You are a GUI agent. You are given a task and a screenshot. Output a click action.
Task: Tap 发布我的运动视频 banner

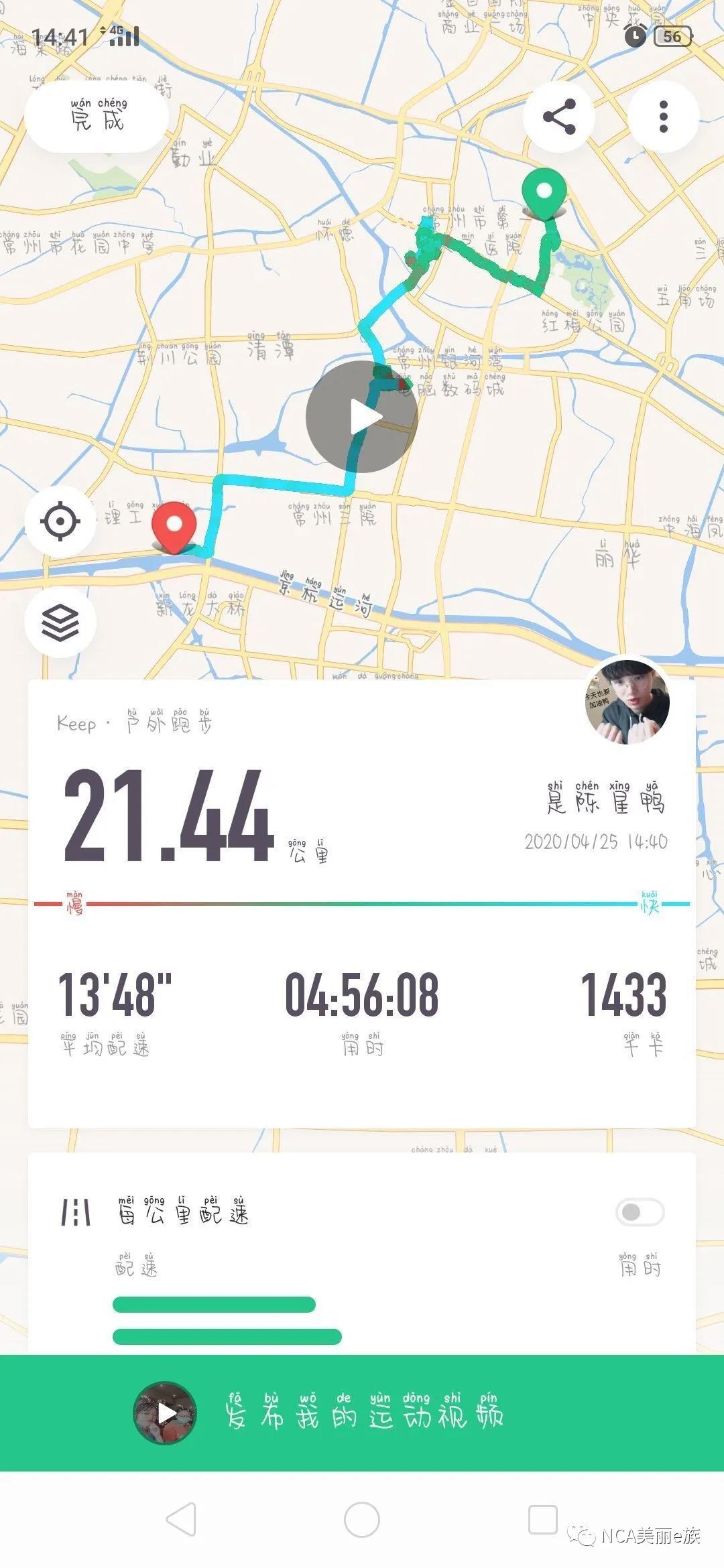[362, 1413]
